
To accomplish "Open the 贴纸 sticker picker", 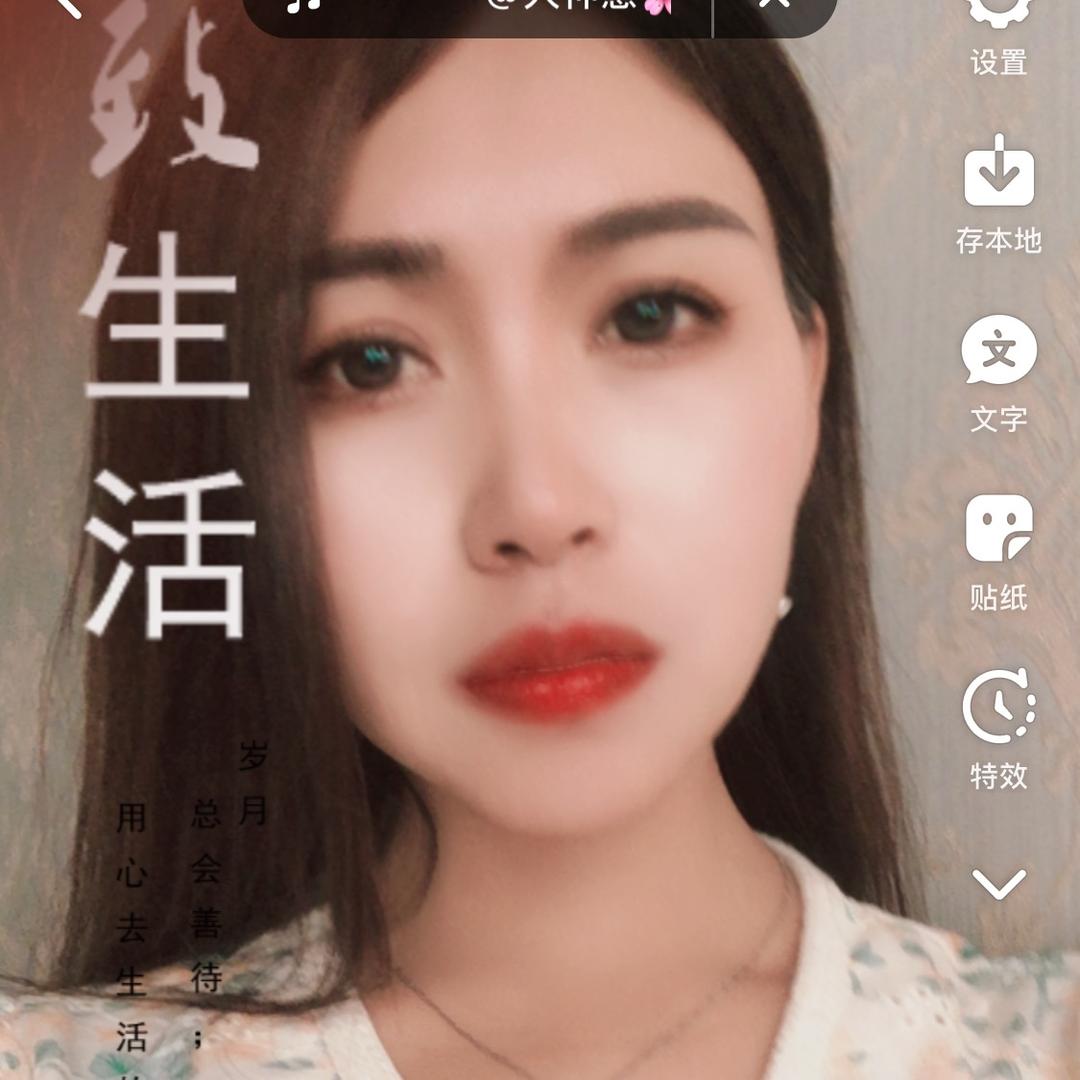I will click(998, 550).
